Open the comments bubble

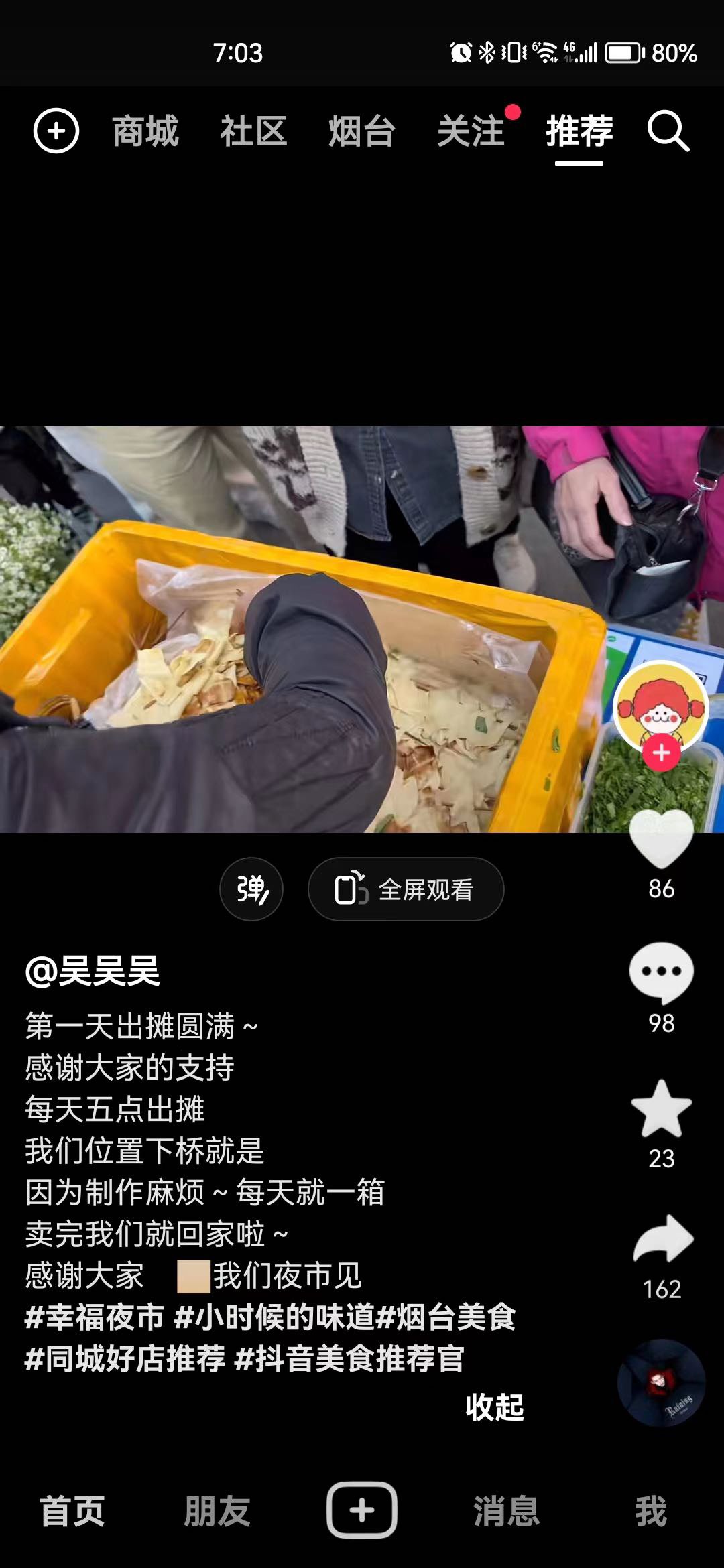661,973
